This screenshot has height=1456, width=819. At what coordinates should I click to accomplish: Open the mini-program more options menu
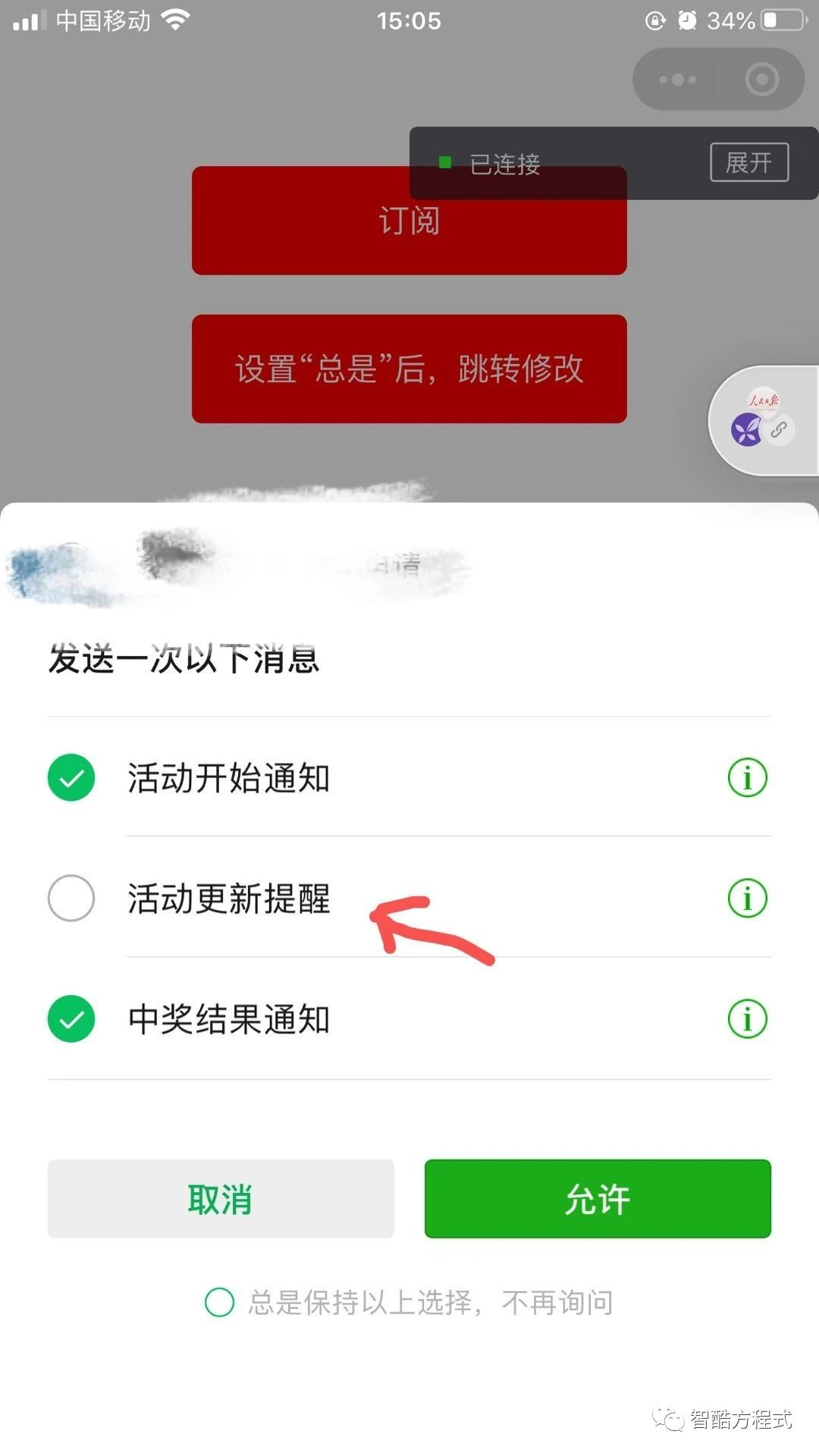(x=677, y=79)
